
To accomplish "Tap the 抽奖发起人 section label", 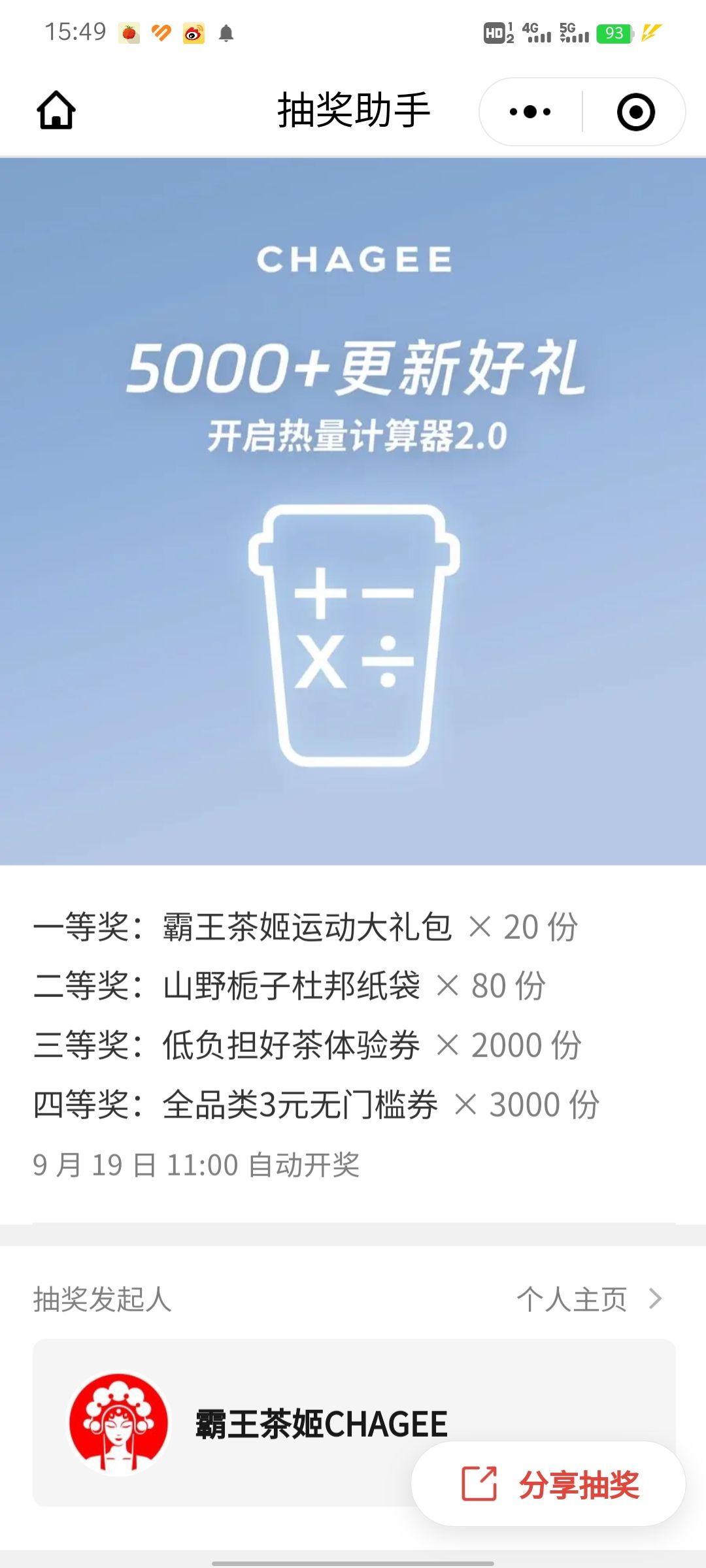I will pos(101,1298).
